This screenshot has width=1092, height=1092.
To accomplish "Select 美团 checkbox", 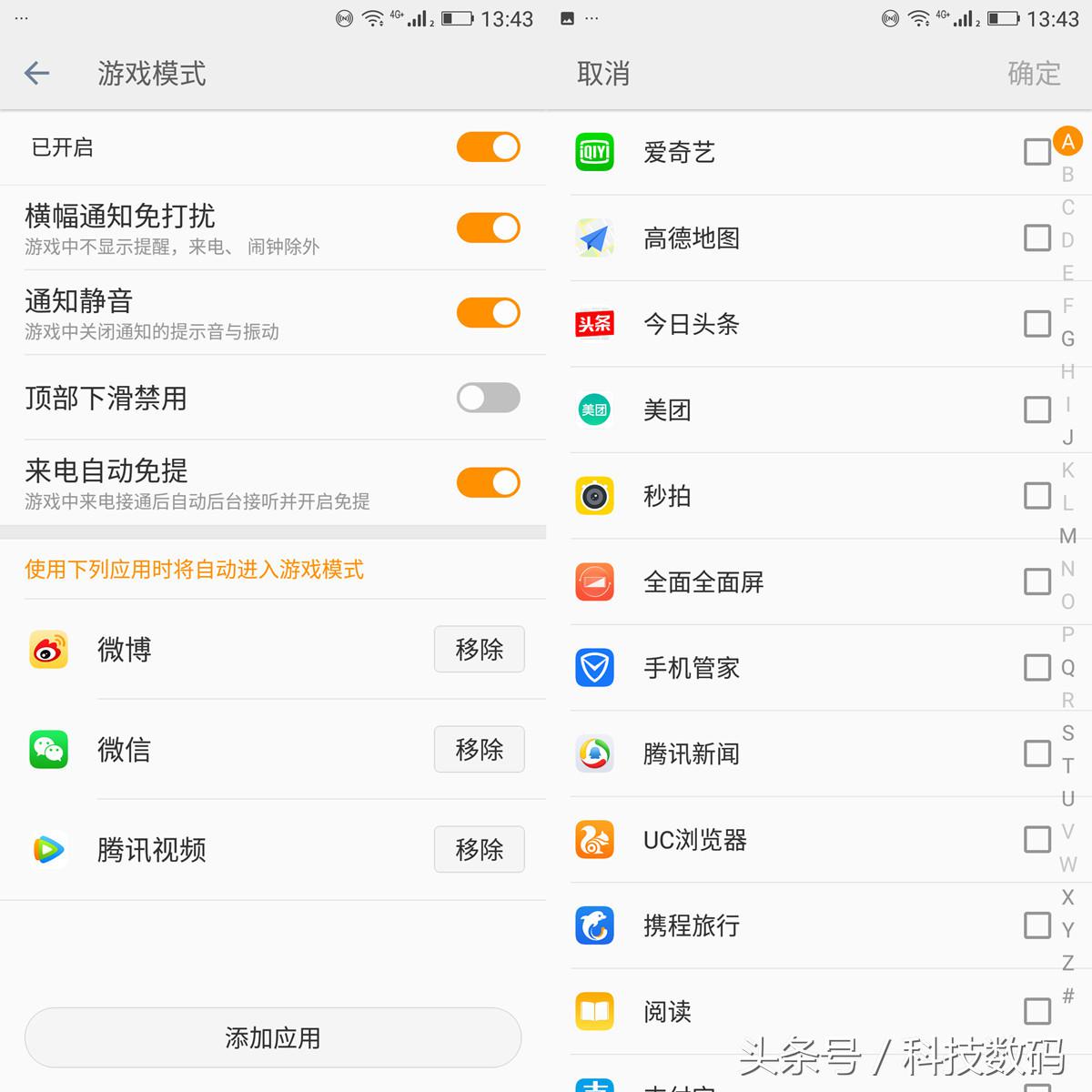I will pos(1037,409).
